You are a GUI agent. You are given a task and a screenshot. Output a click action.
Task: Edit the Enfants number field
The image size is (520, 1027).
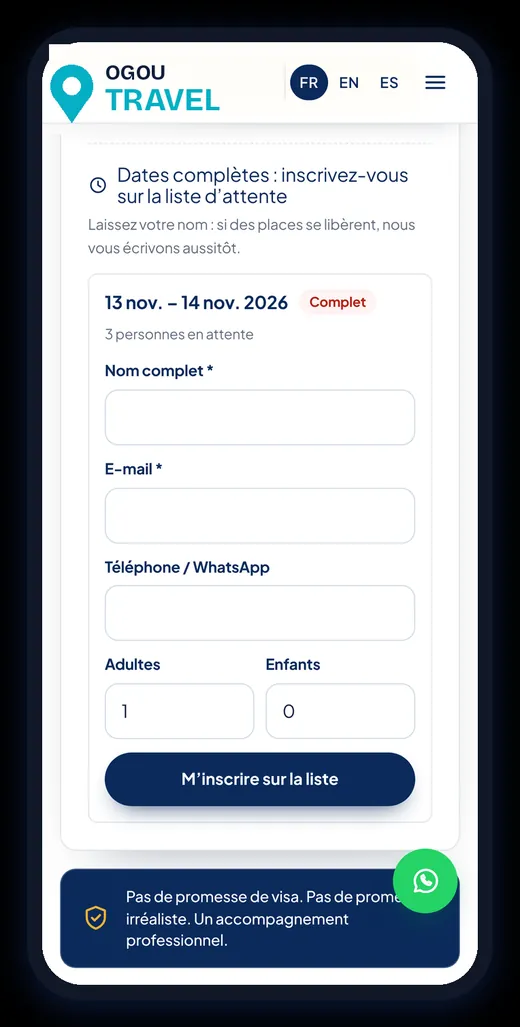(341, 711)
